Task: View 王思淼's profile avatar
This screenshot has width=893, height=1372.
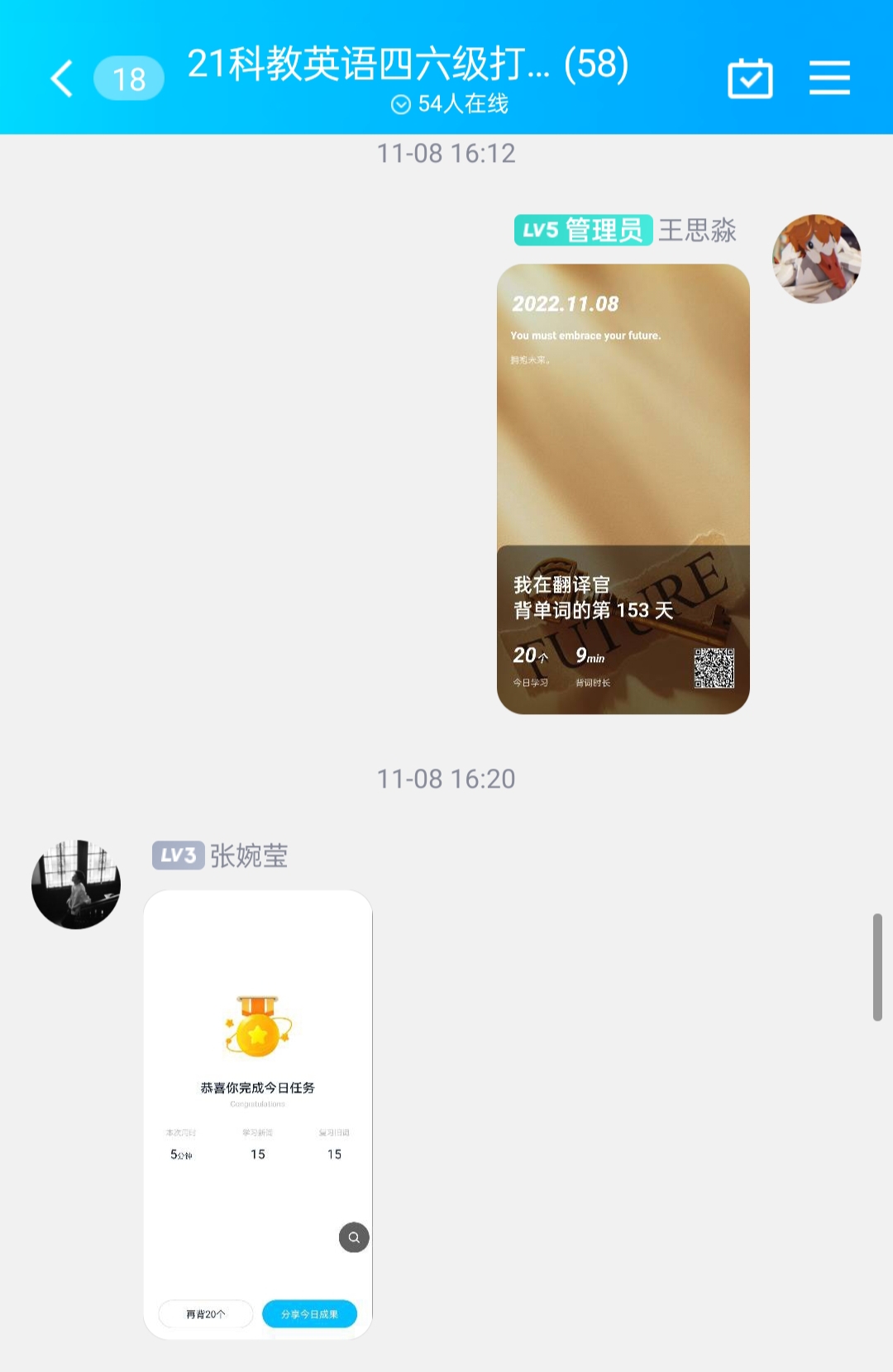Action: click(816, 259)
